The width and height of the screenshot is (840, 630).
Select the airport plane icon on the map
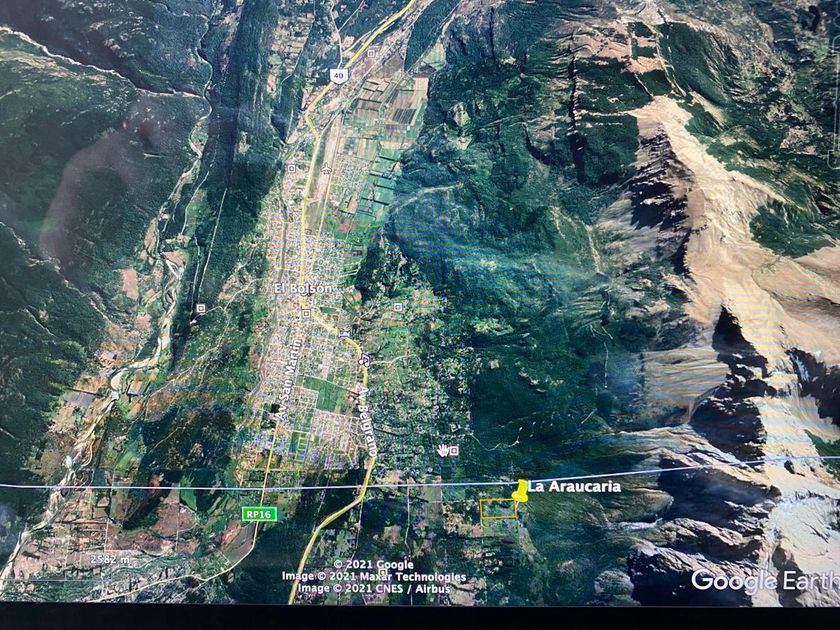pyautogui.click(x=327, y=169)
